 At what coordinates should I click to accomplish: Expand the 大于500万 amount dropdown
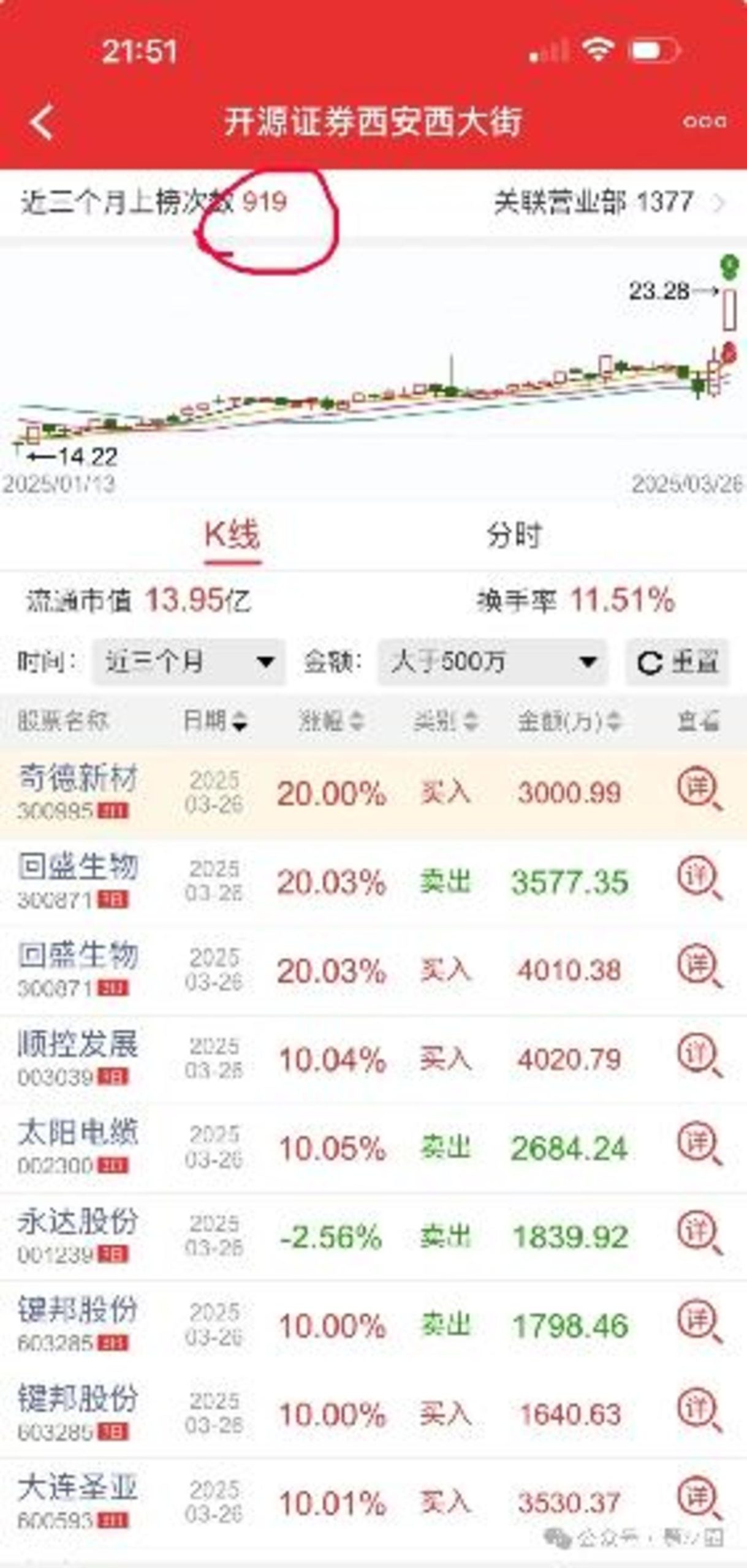[493, 661]
